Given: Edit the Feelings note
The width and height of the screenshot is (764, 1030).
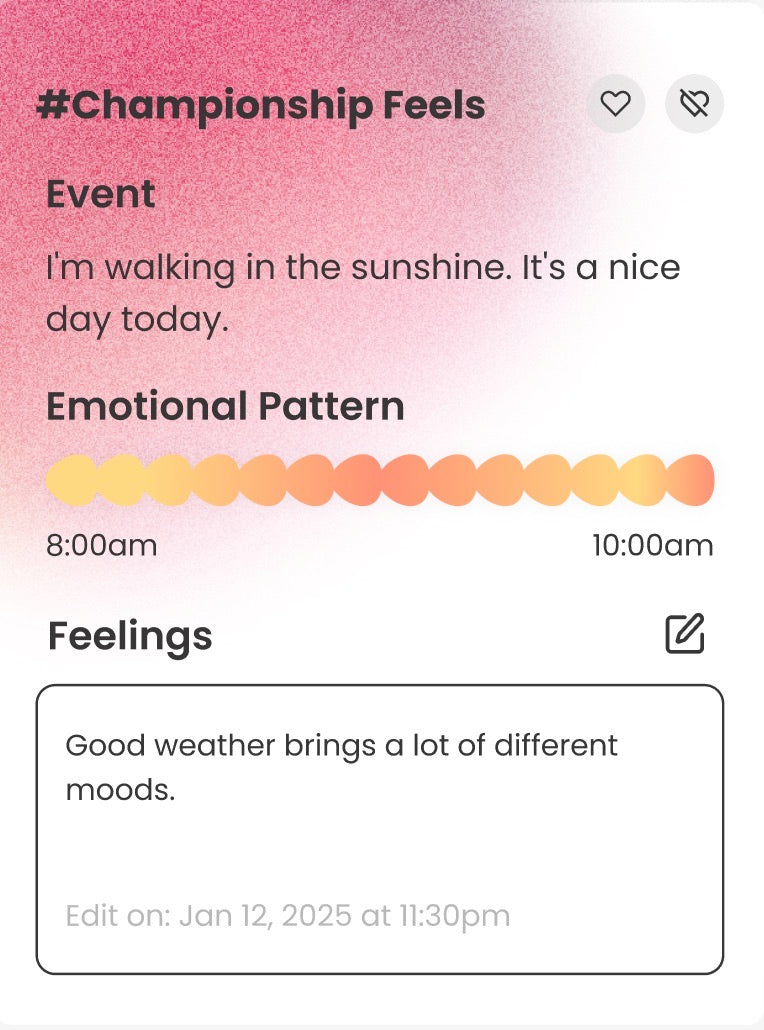Looking at the screenshot, I should coord(685,634).
